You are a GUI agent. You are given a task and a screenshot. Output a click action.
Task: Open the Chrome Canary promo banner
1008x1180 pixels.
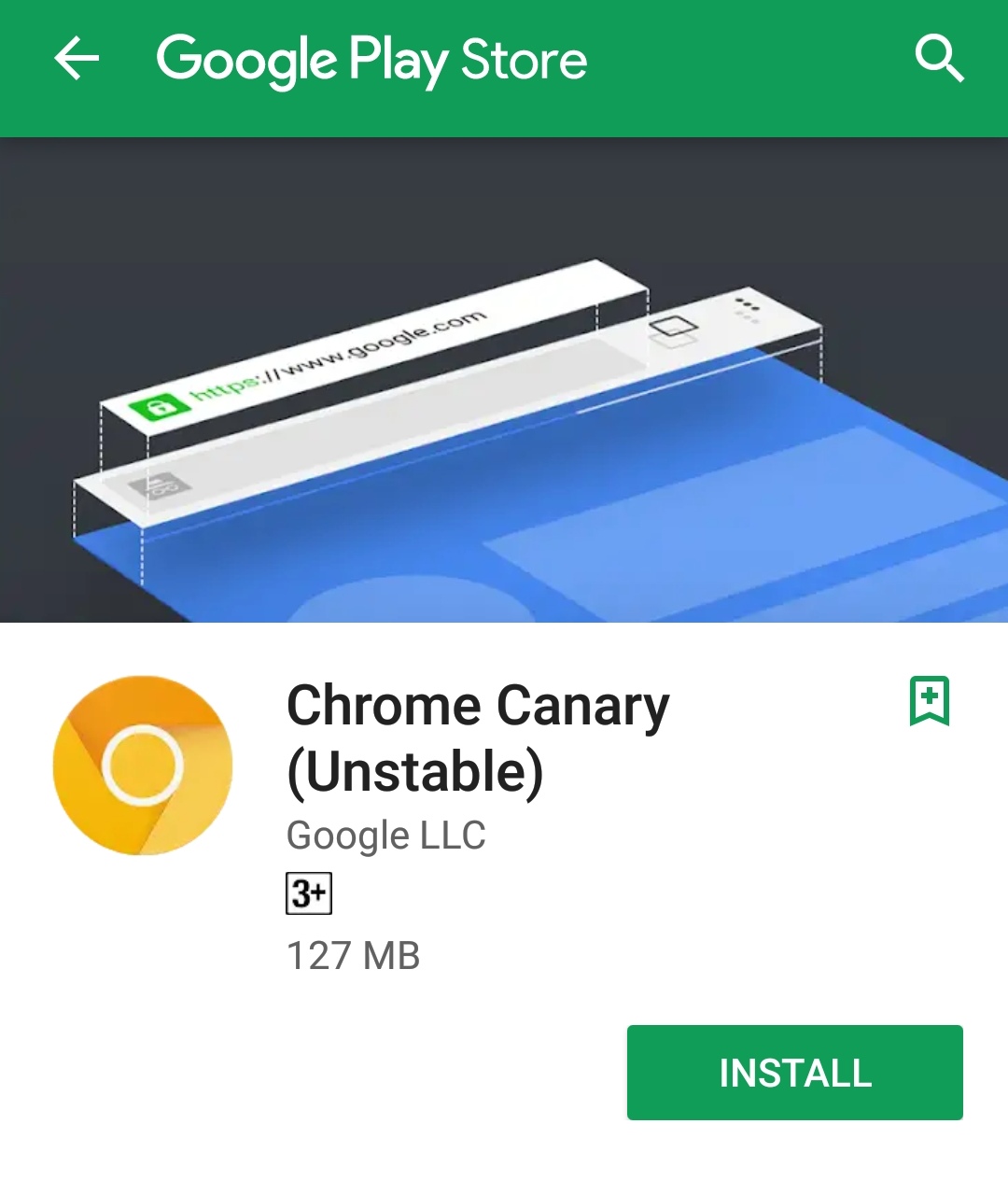pyautogui.click(x=504, y=380)
